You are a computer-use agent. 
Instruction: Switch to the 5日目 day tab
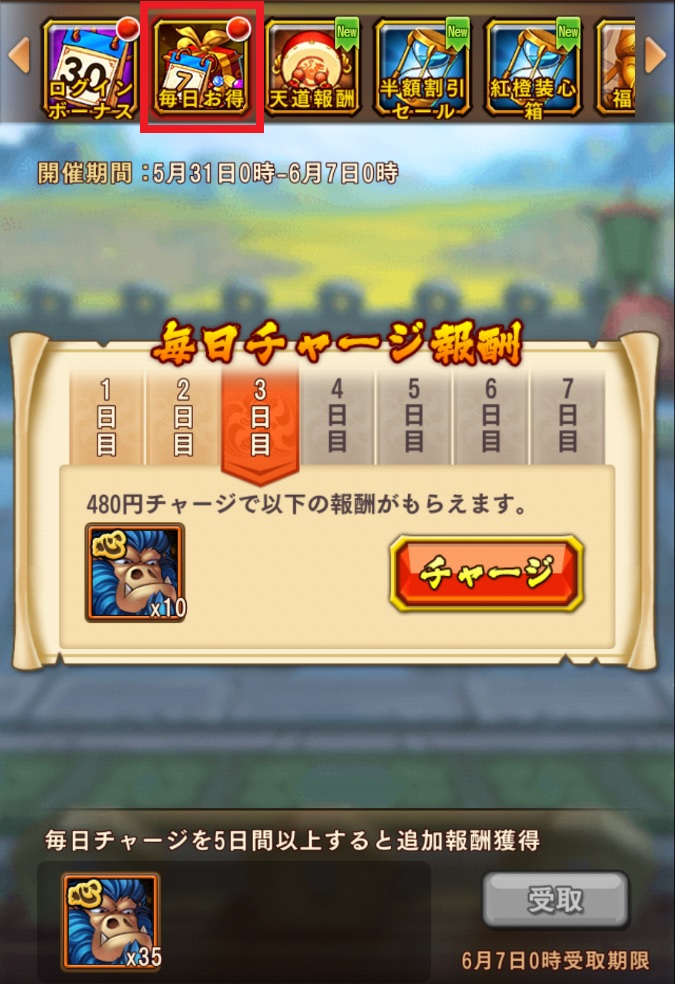click(x=414, y=417)
